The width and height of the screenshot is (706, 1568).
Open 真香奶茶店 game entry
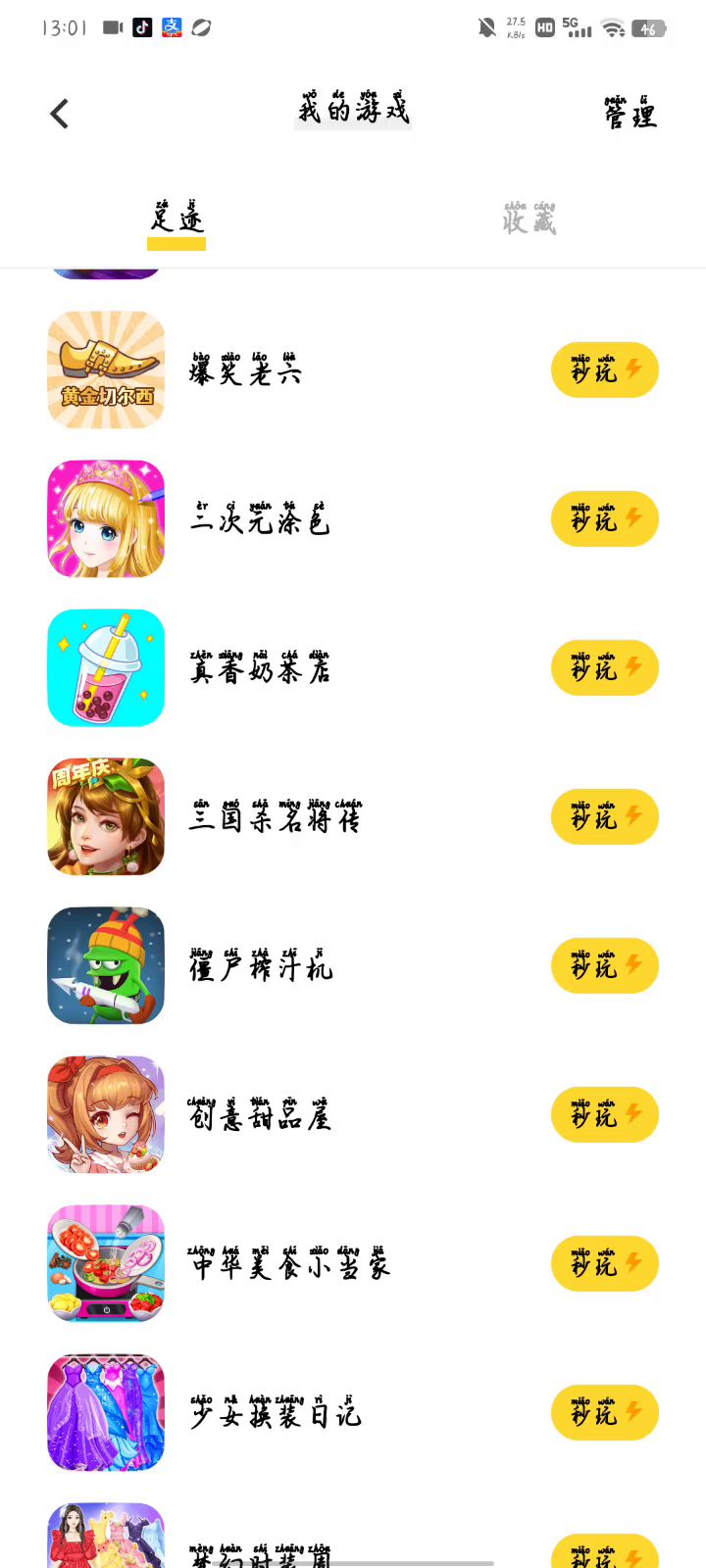[260, 668]
